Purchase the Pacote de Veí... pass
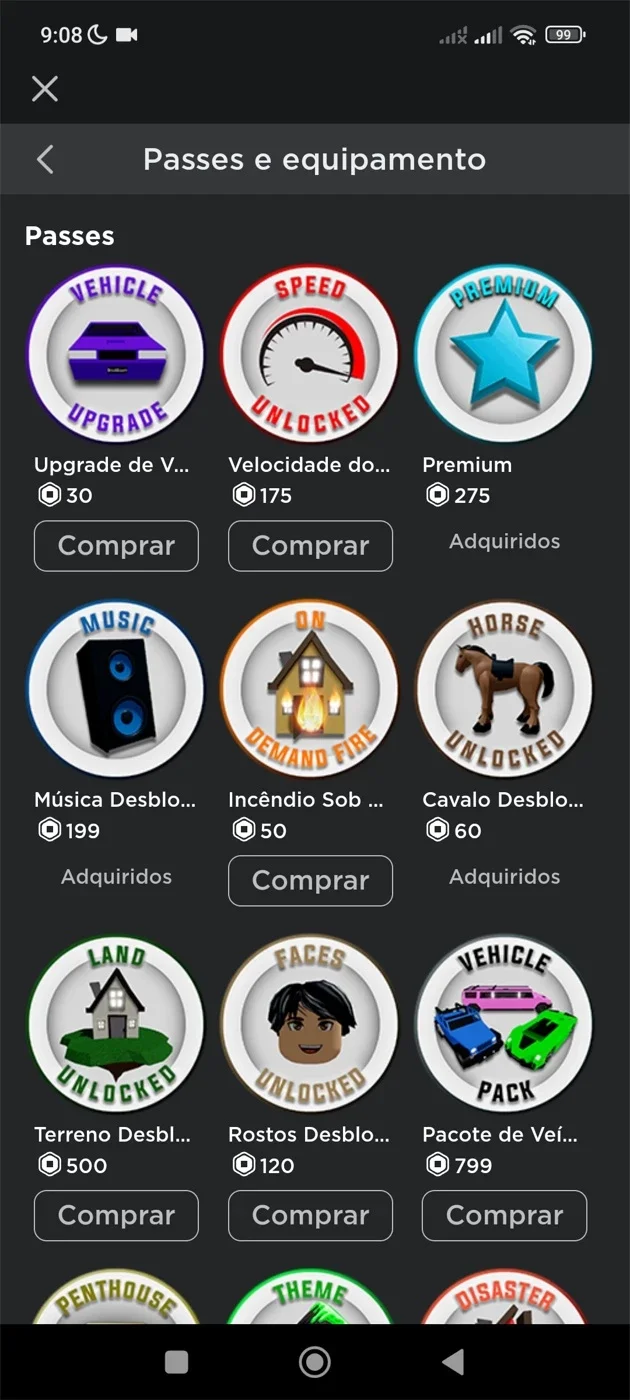The width and height of the screenshot is (630, 1400). (504, 1216)
